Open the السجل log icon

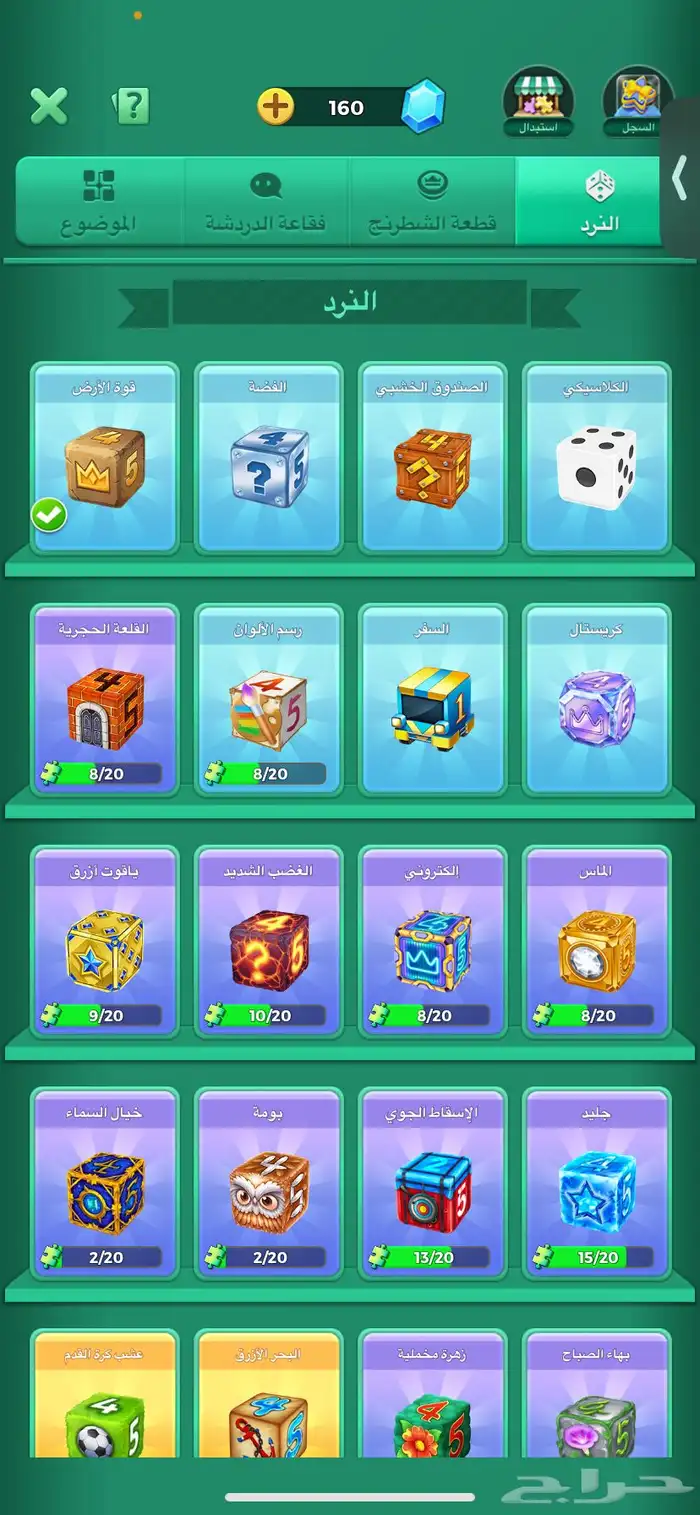[637, 102]
